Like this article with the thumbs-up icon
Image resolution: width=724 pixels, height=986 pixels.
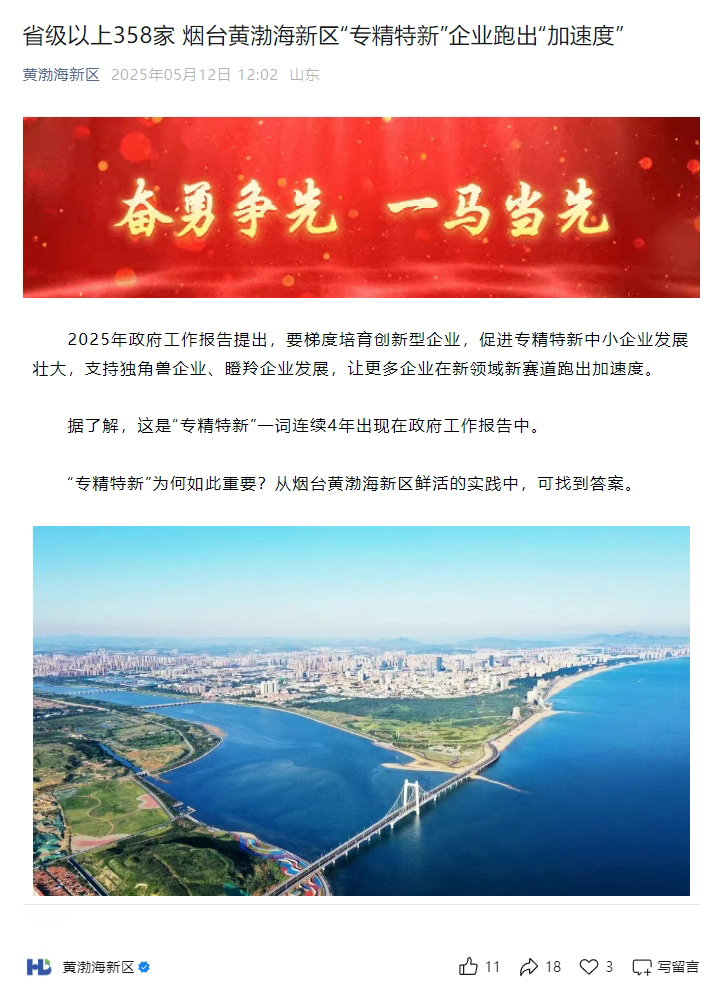(x=468, y=966)
